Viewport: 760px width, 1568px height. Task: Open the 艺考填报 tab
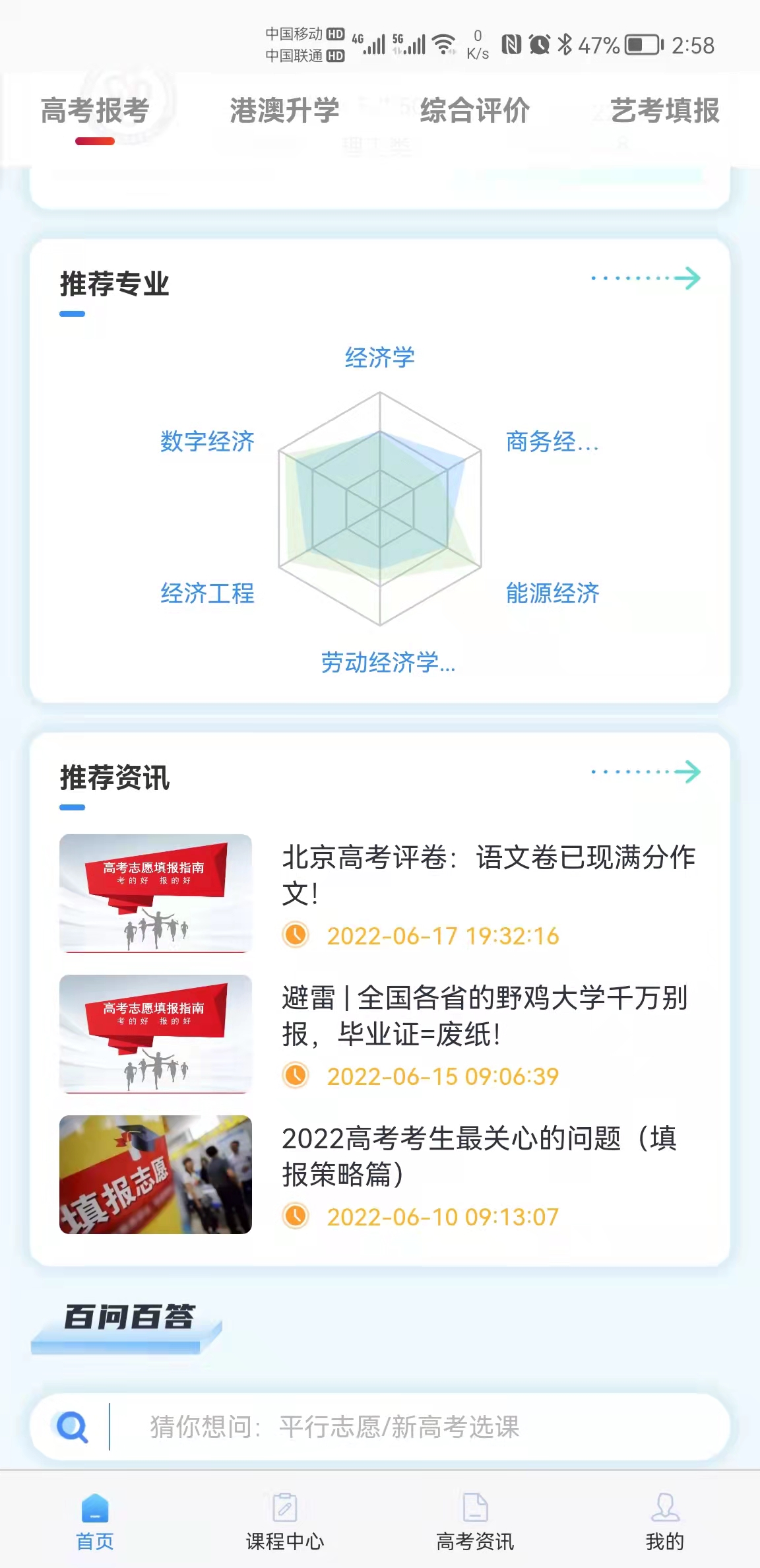pyautogui.click(x=664, y=111)
